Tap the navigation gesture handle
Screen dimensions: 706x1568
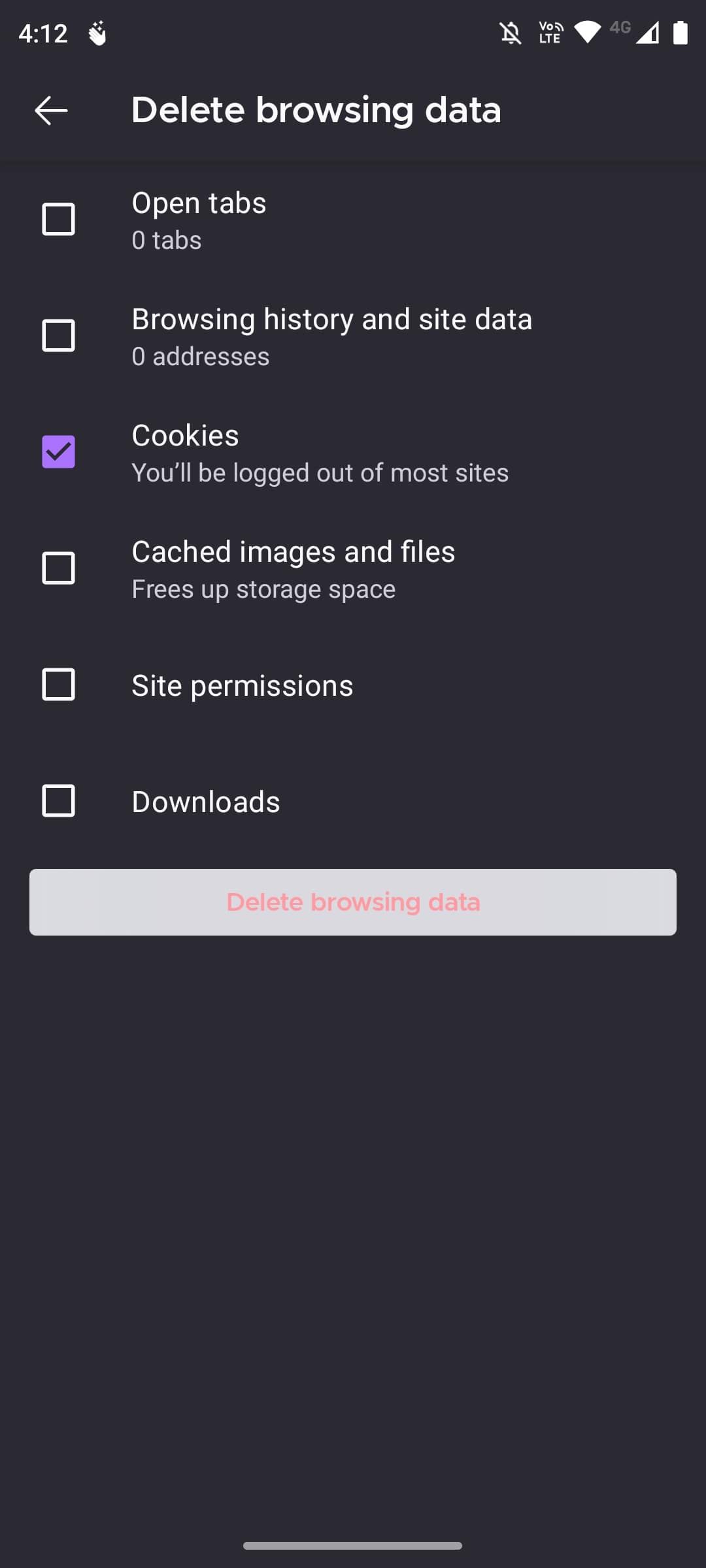353,1544
